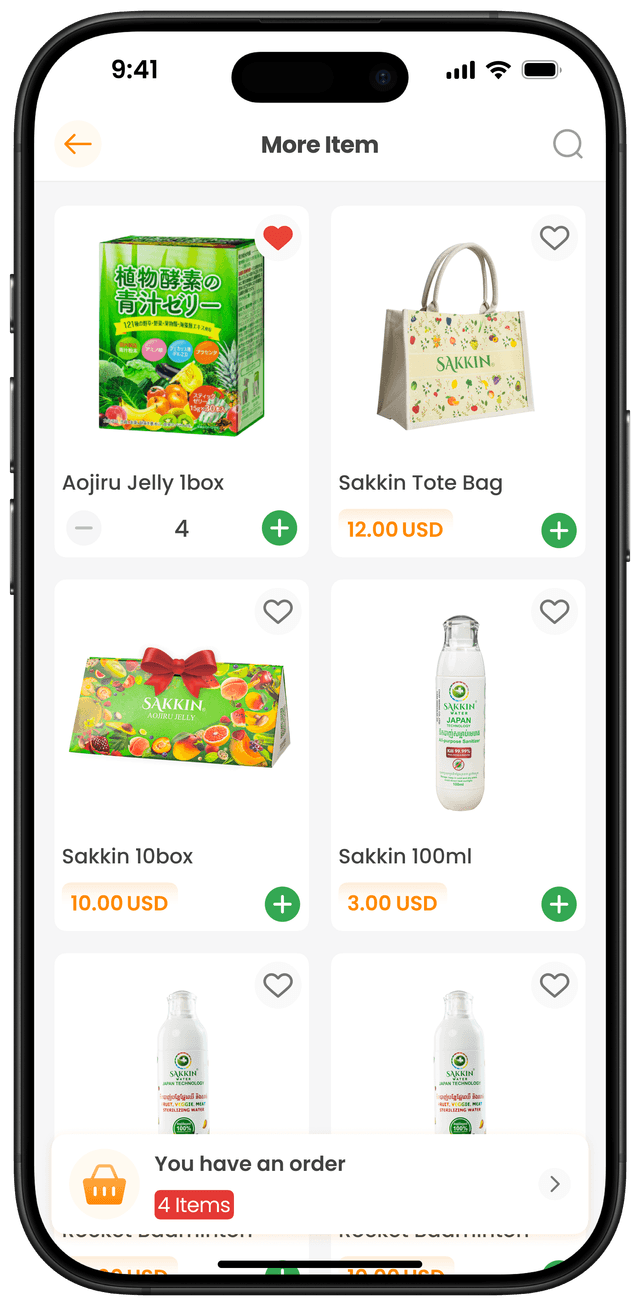
Task: Decrease Aojiru Jelly 1box quantity
Action: (84, 528)
